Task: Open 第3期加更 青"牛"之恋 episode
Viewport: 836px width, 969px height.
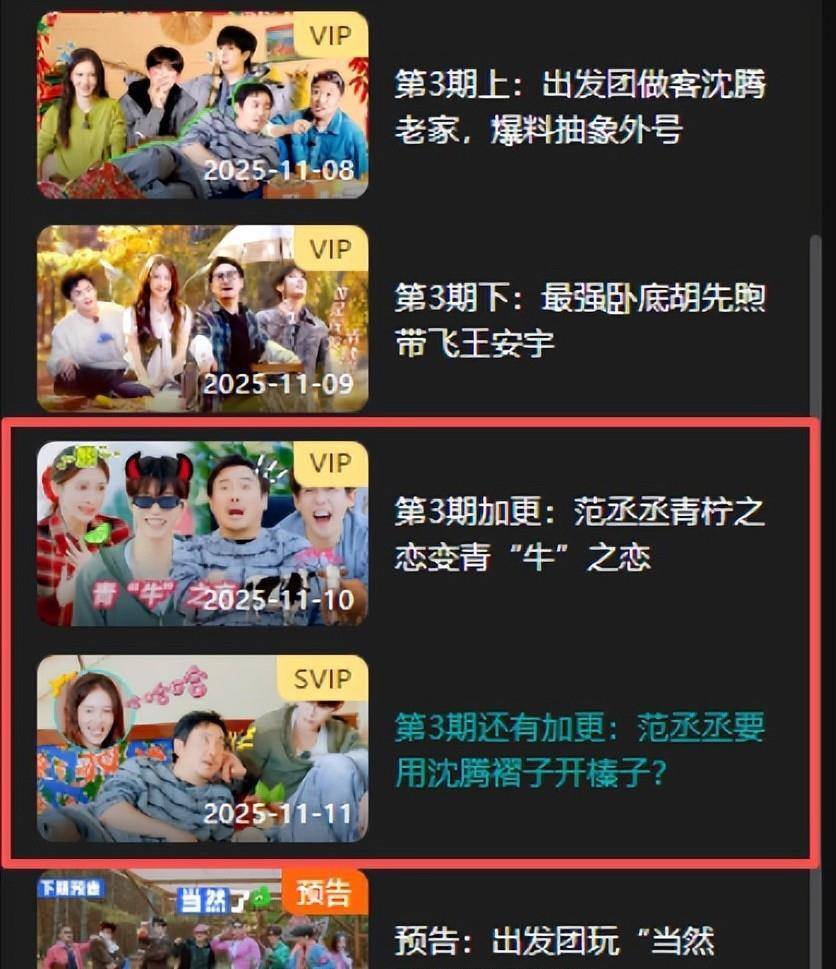Action: pos(579,534)
